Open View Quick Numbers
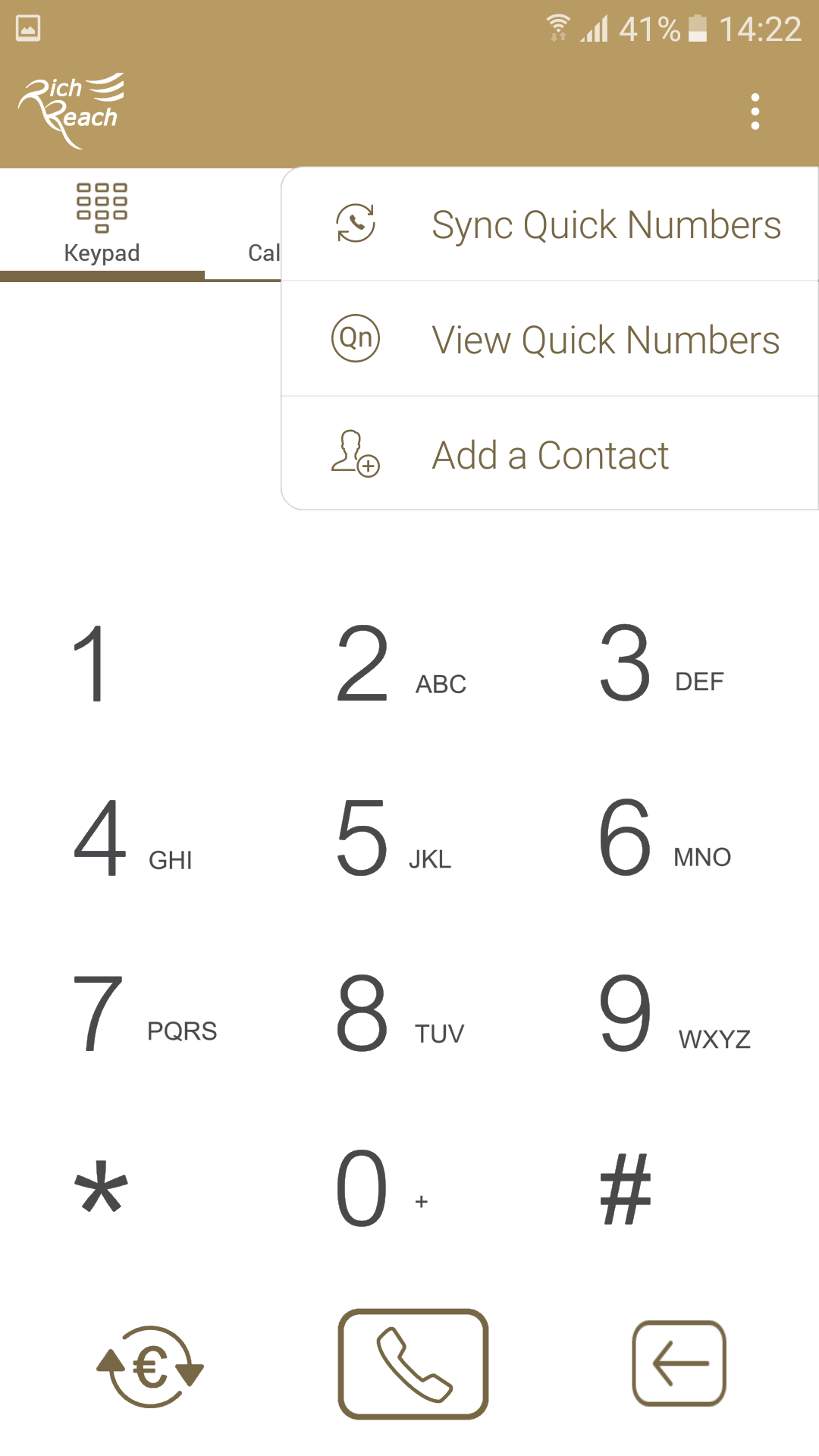The height and width of the screenshot is (1456, 819). coord(550,339)
